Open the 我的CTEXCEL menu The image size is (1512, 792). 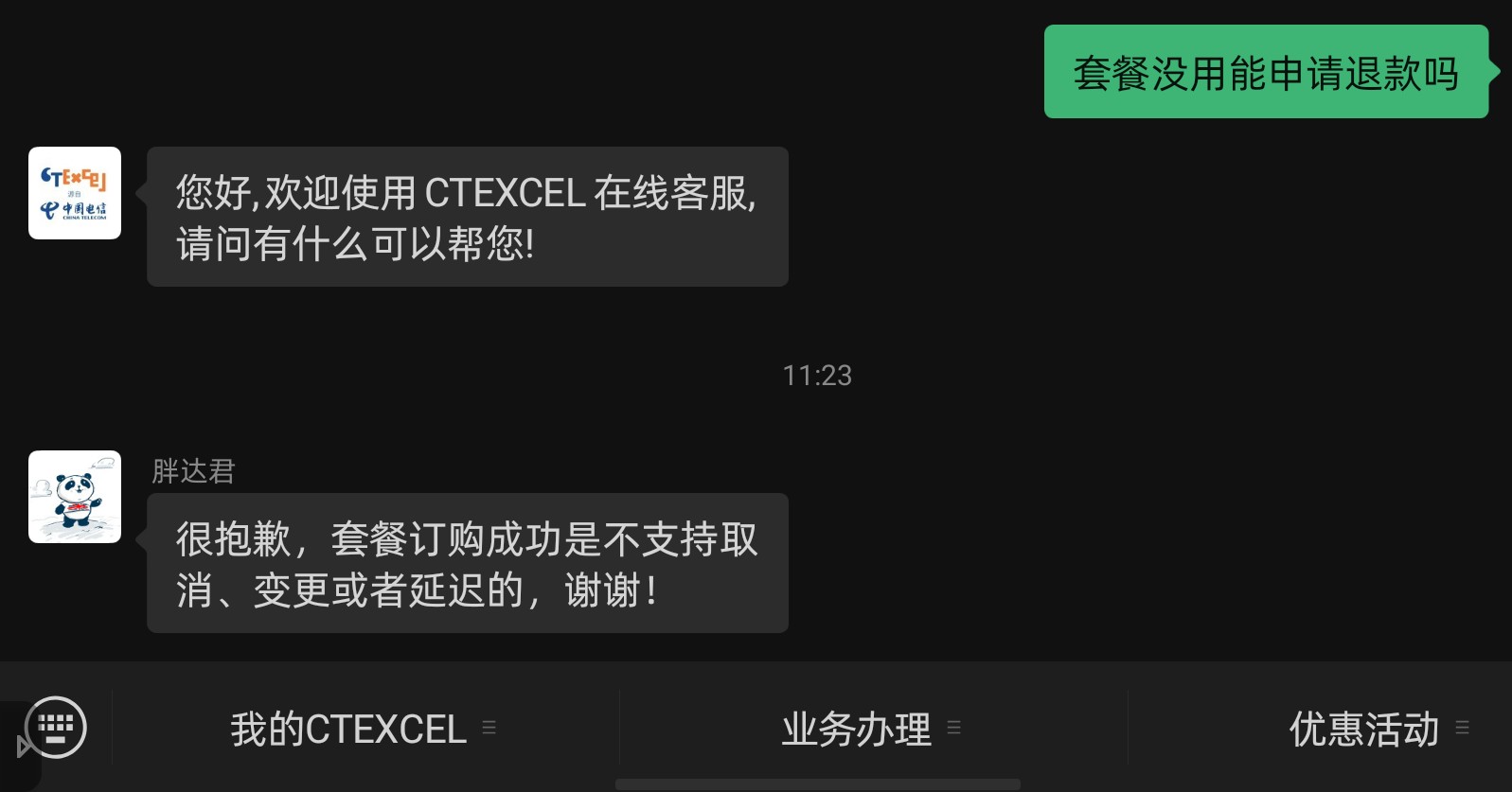364,729
